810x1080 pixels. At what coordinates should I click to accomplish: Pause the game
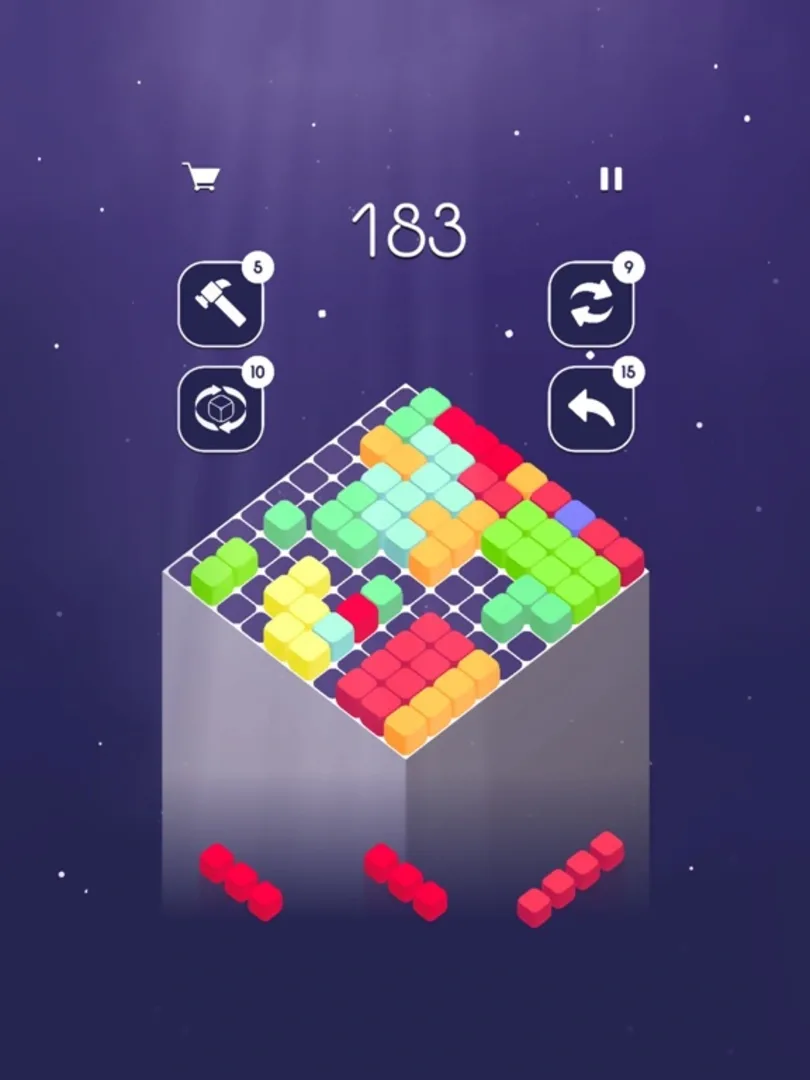coord(611,179)
